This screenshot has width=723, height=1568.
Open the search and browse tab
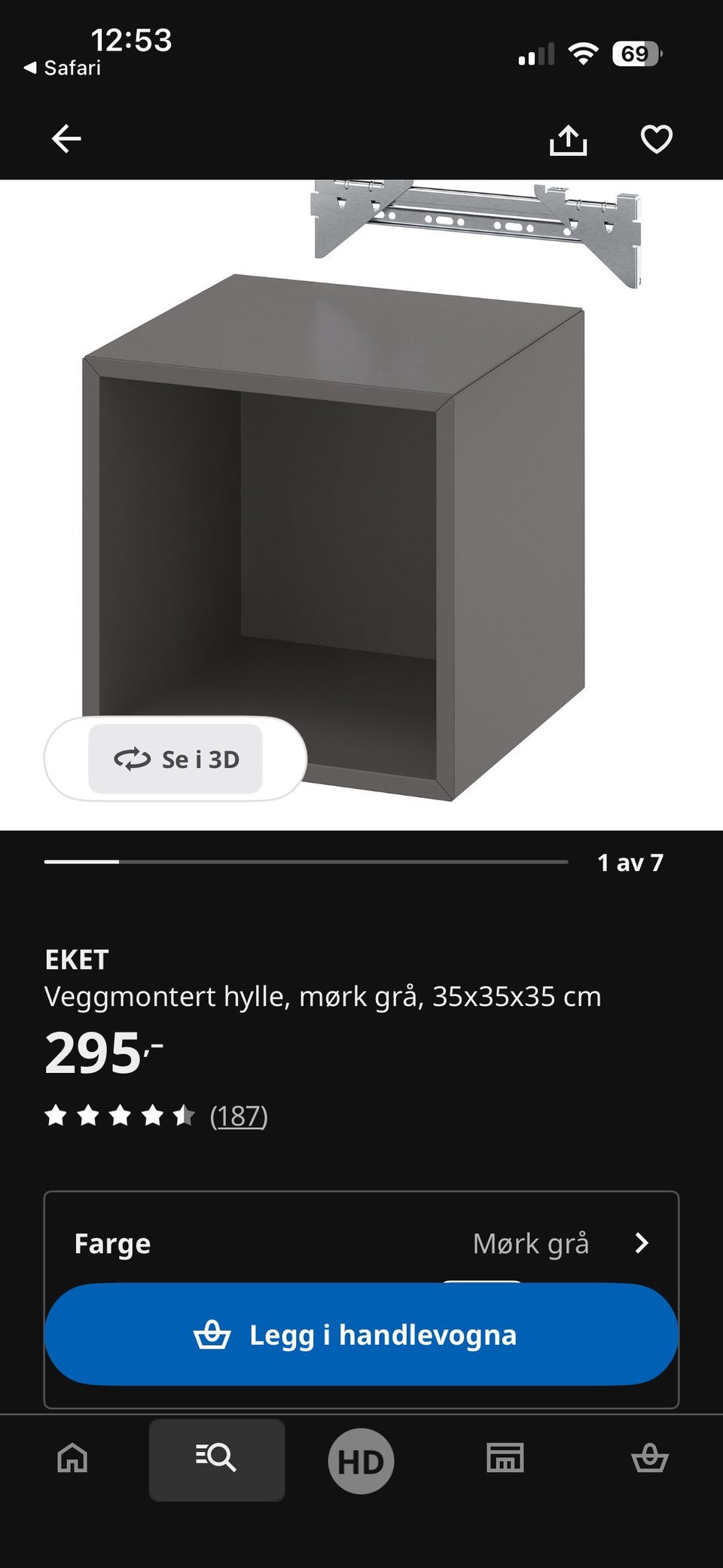pos(217,1459)
